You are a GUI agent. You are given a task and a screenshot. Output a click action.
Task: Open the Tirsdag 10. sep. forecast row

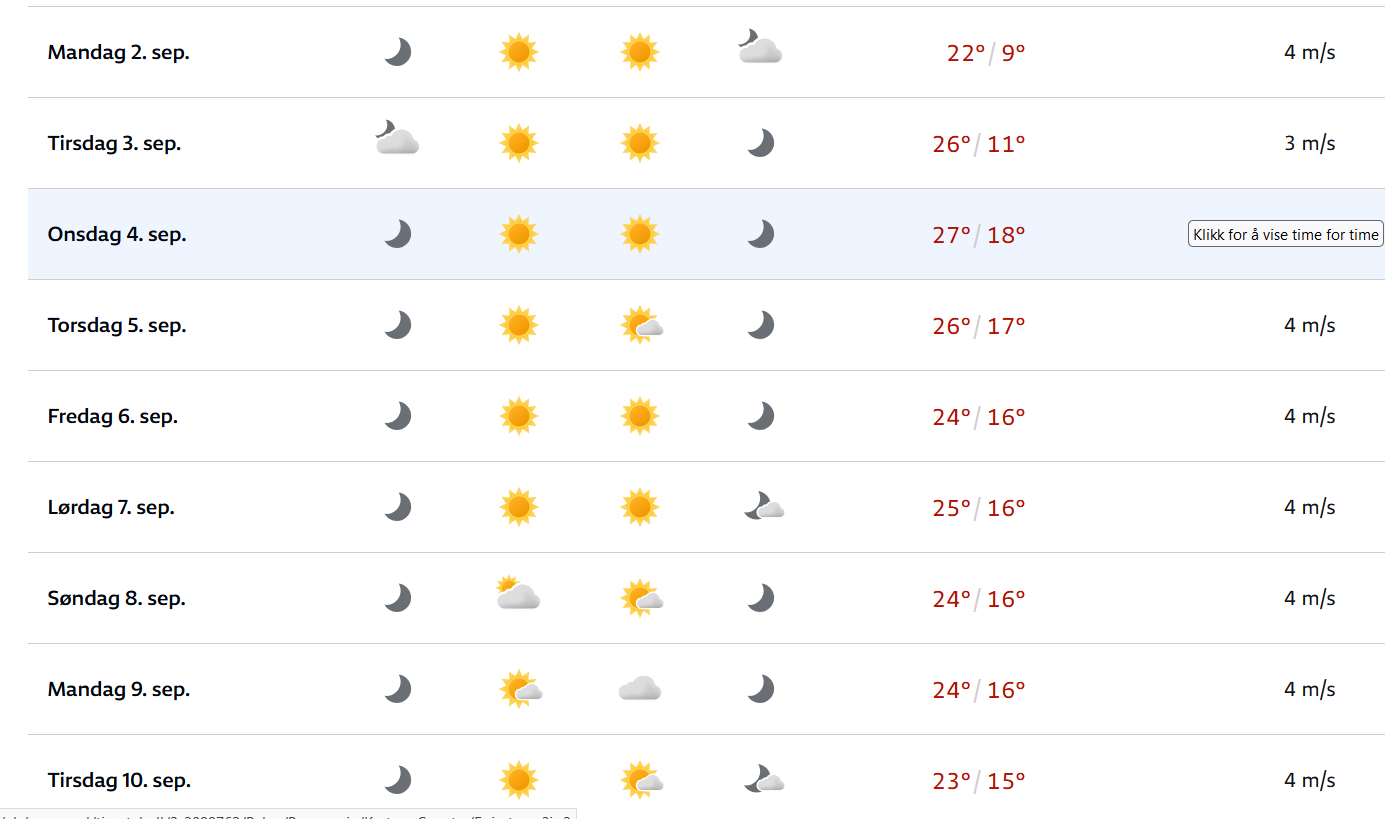point(119,780)
